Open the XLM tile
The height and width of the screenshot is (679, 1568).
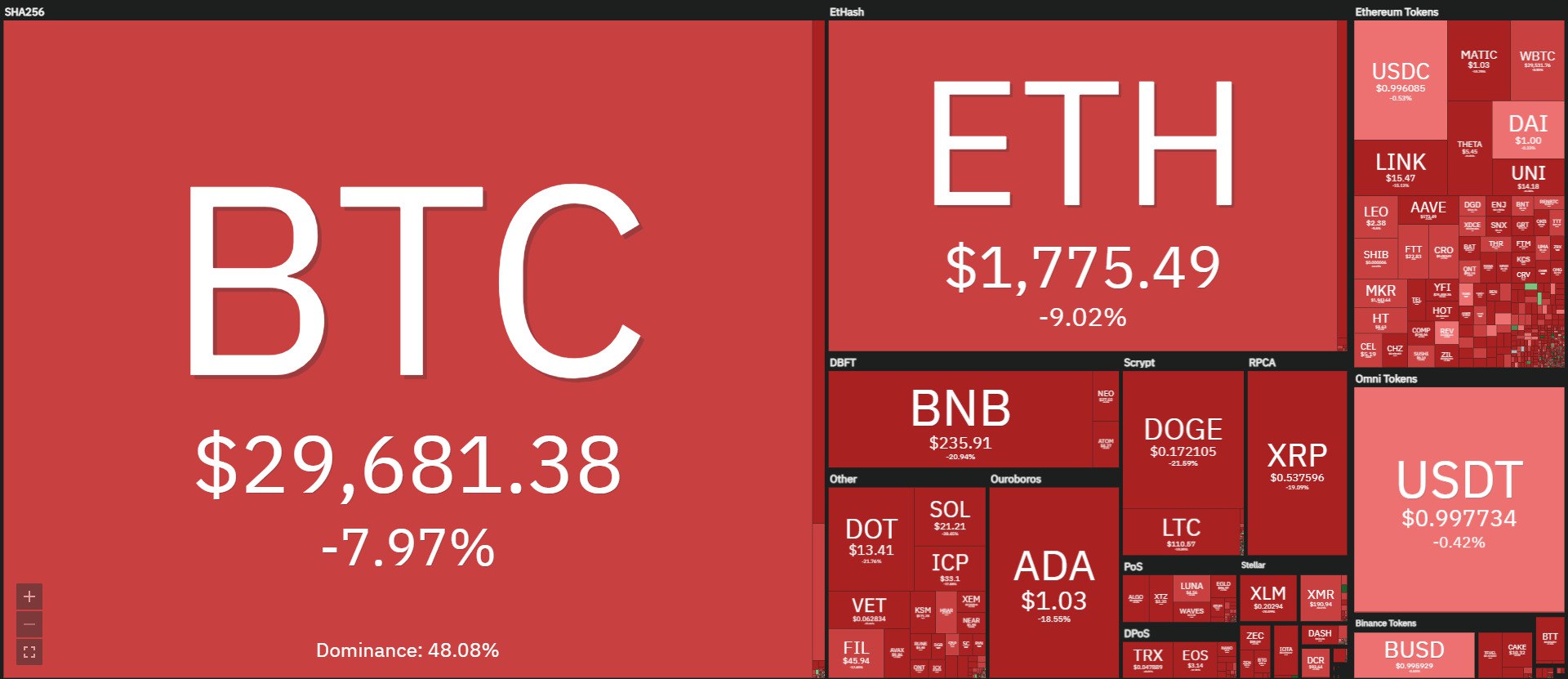pyautogui.click(x=1267, y=598)
